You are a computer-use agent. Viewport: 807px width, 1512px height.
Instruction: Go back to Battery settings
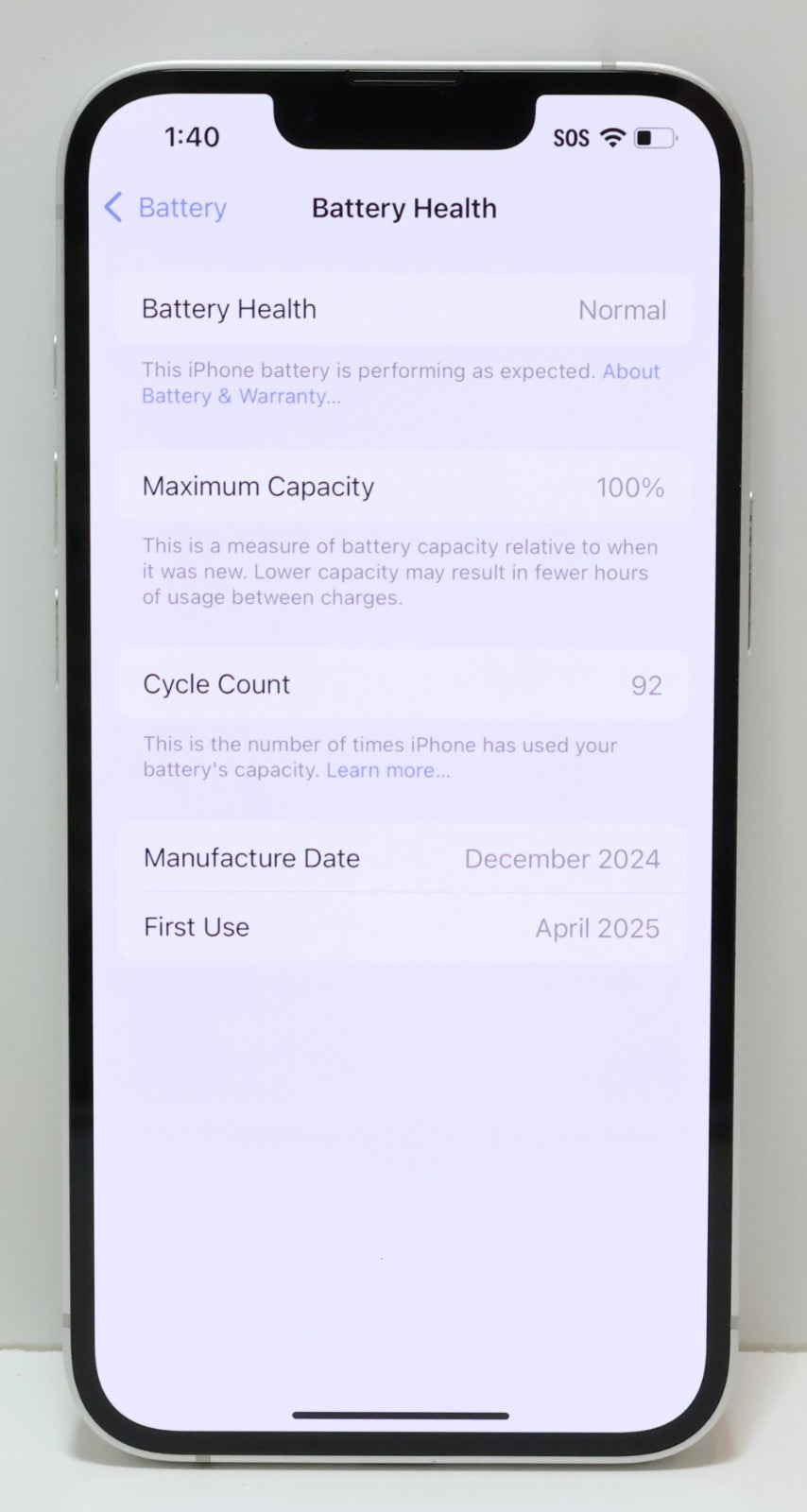click(x=166, y=208)
